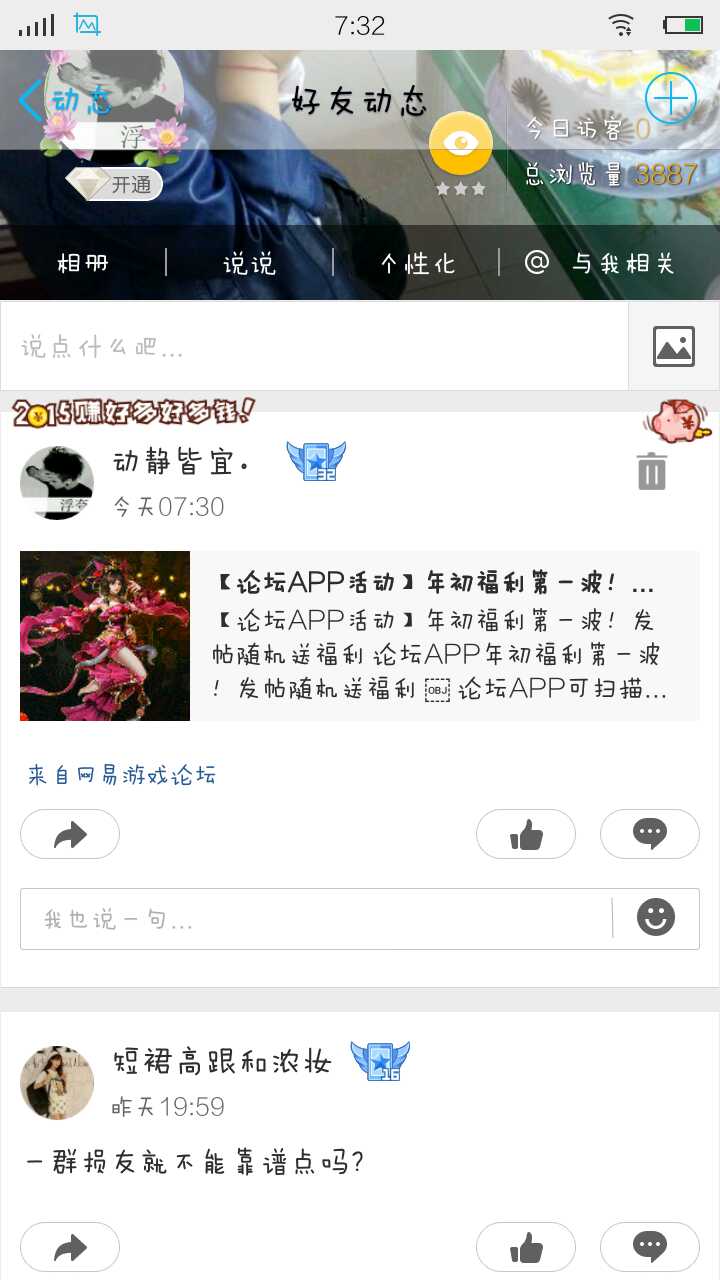Switch to the 说说 tab
Image resolution: width=720 pixels, height=1280 pixels.
(x=249, y=263)
